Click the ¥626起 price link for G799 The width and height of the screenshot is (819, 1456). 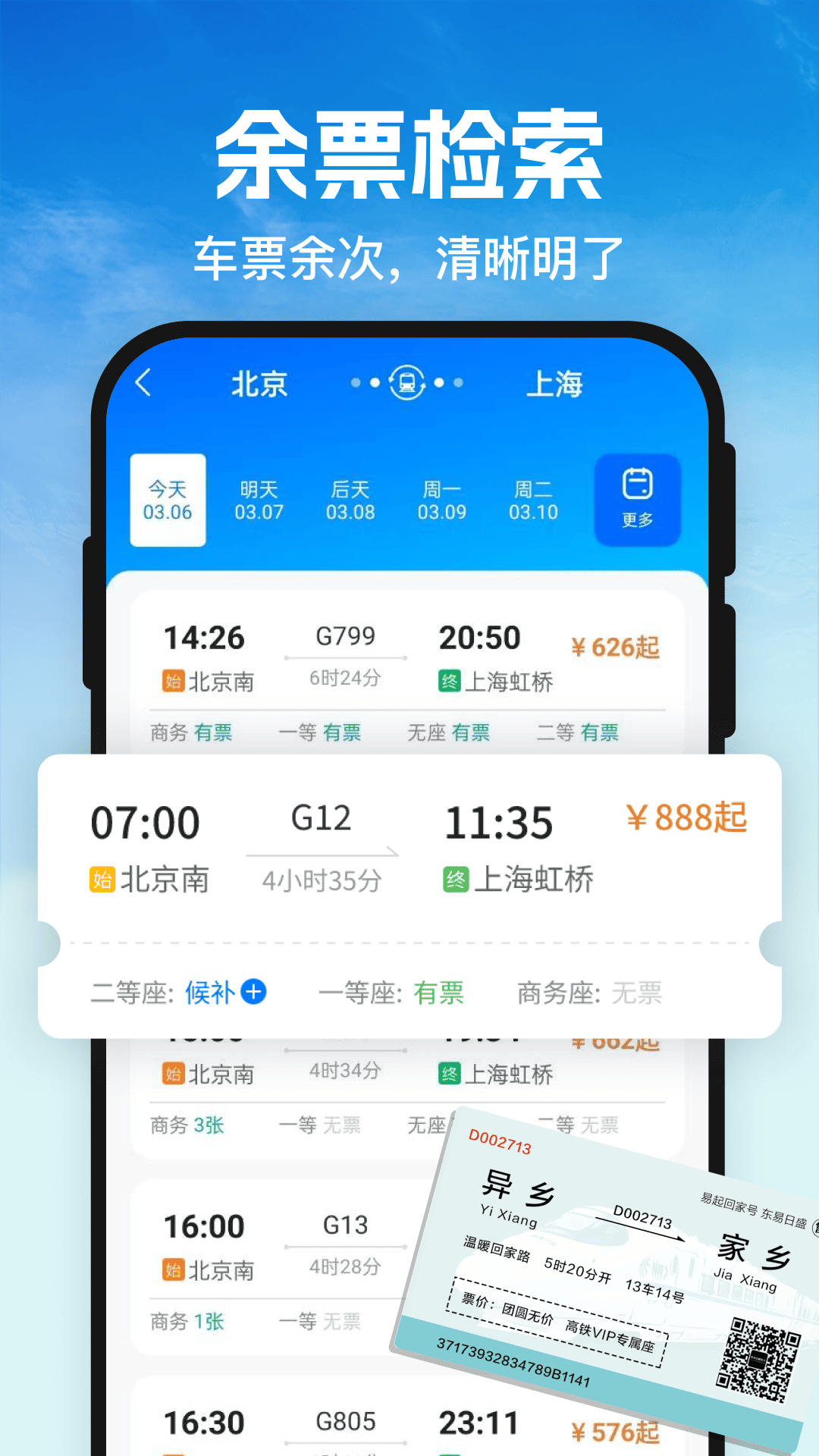(616, 644)
